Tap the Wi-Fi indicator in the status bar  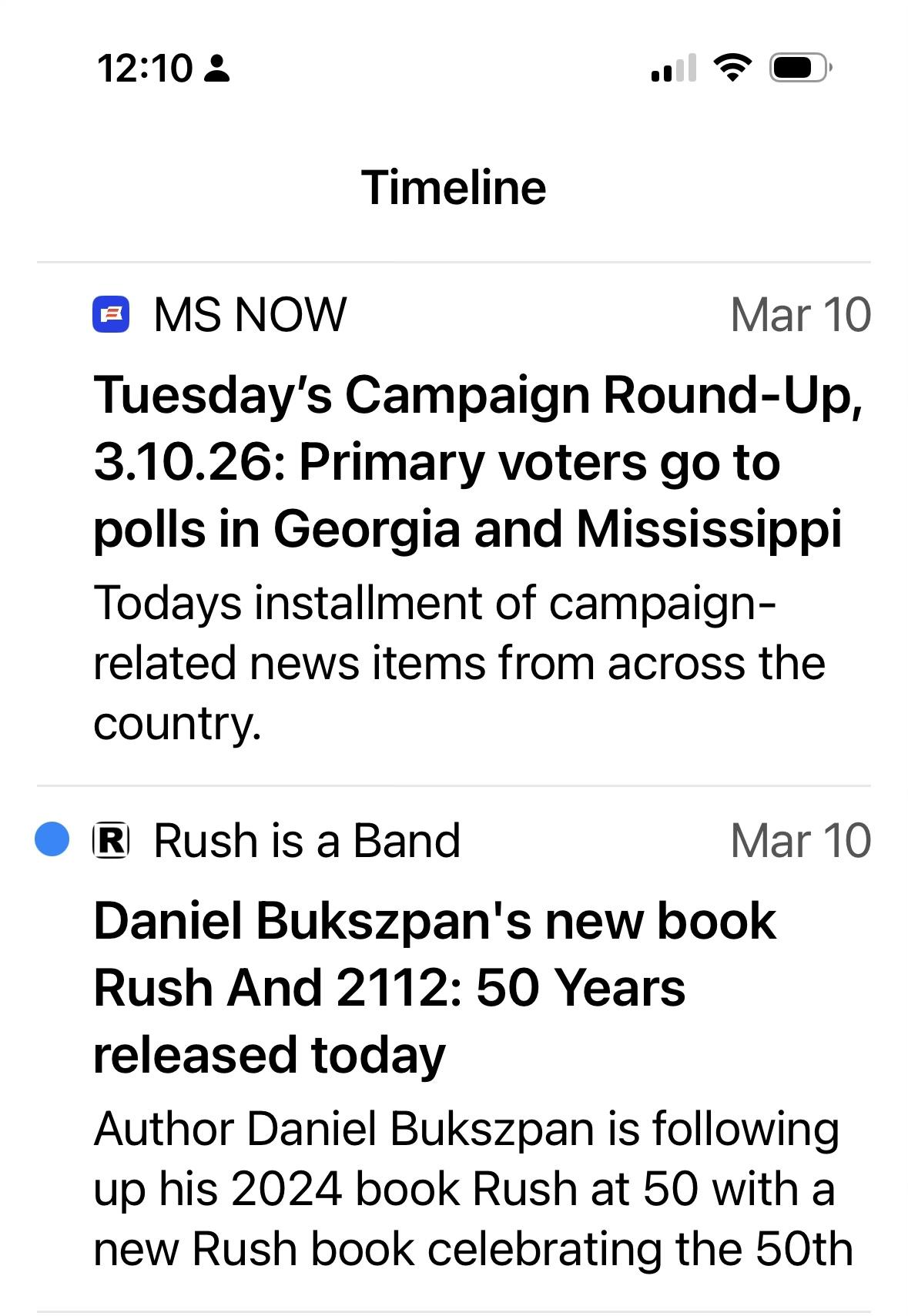[x=732, y=68]
